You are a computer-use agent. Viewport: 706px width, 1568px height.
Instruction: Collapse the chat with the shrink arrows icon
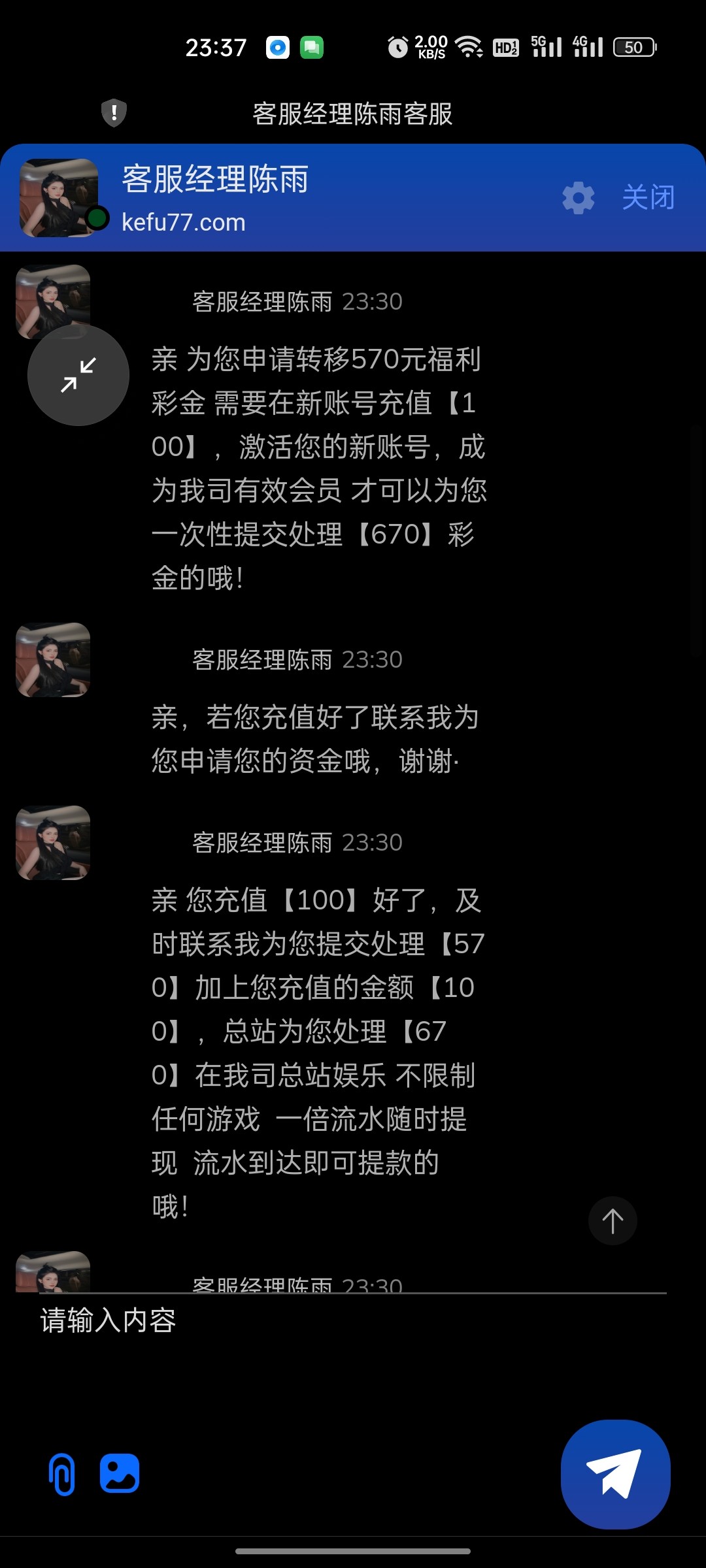click(78, 375)
